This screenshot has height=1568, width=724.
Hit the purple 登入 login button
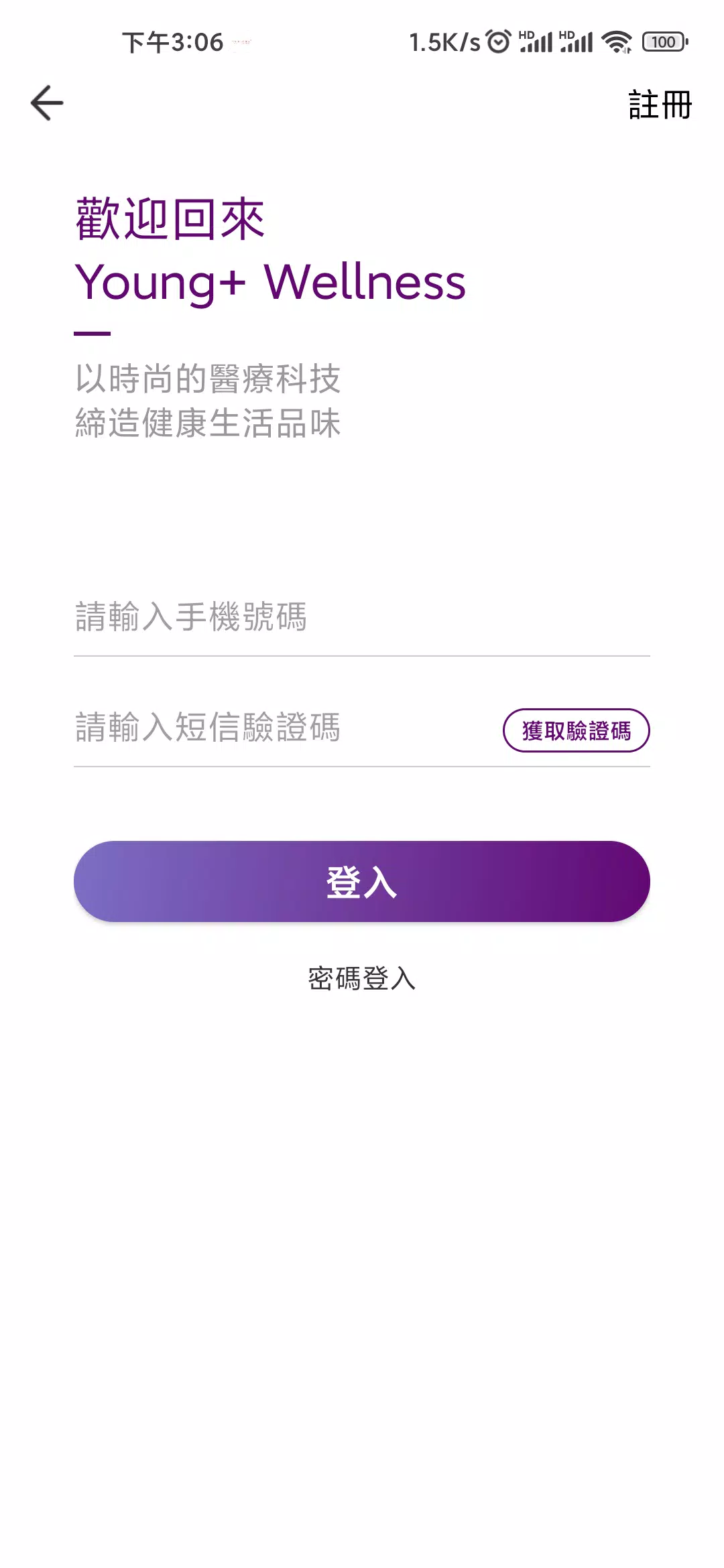362,881
